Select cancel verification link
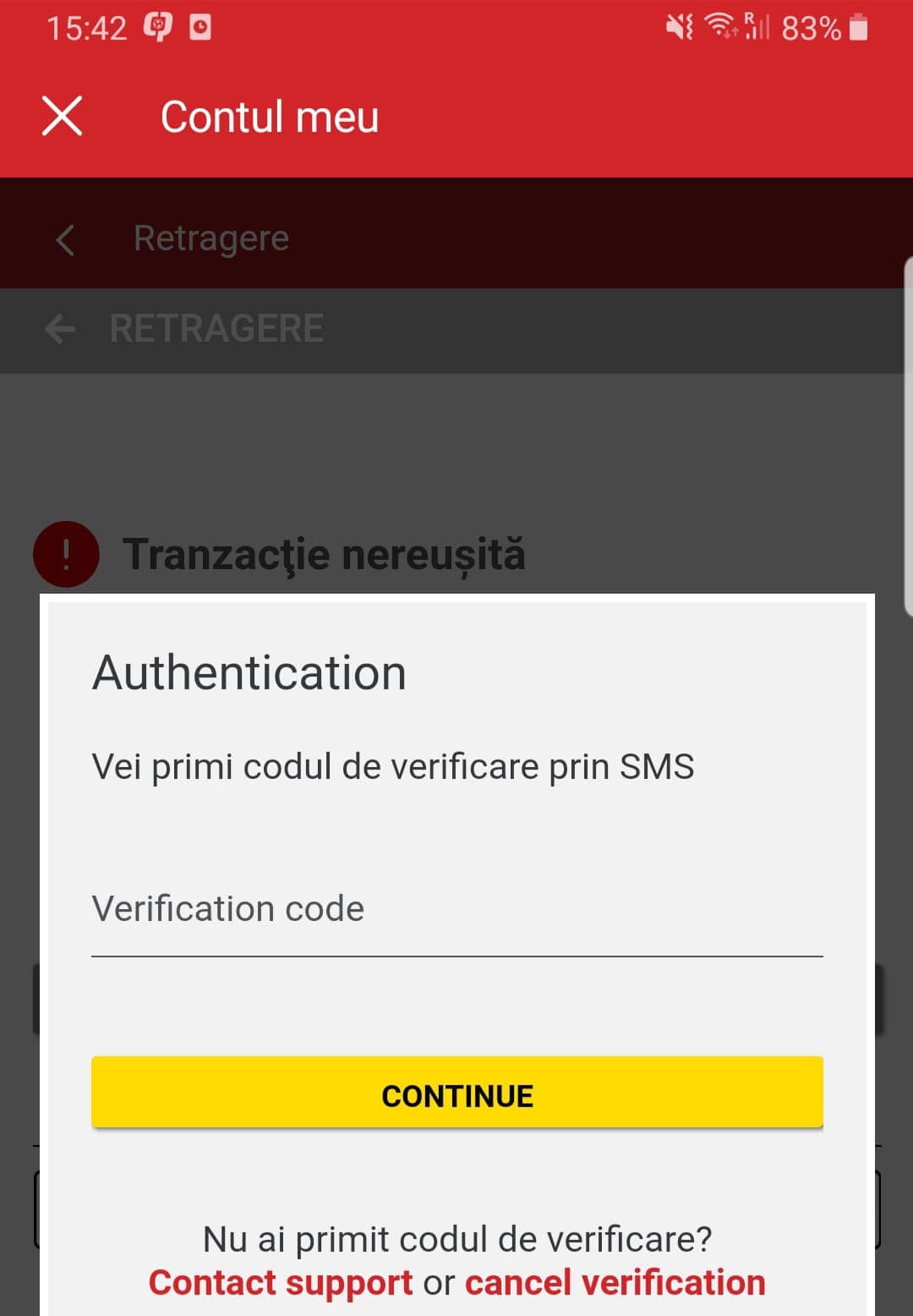The height and width of the screenshot is (1316, 913). click(615, 1283)
